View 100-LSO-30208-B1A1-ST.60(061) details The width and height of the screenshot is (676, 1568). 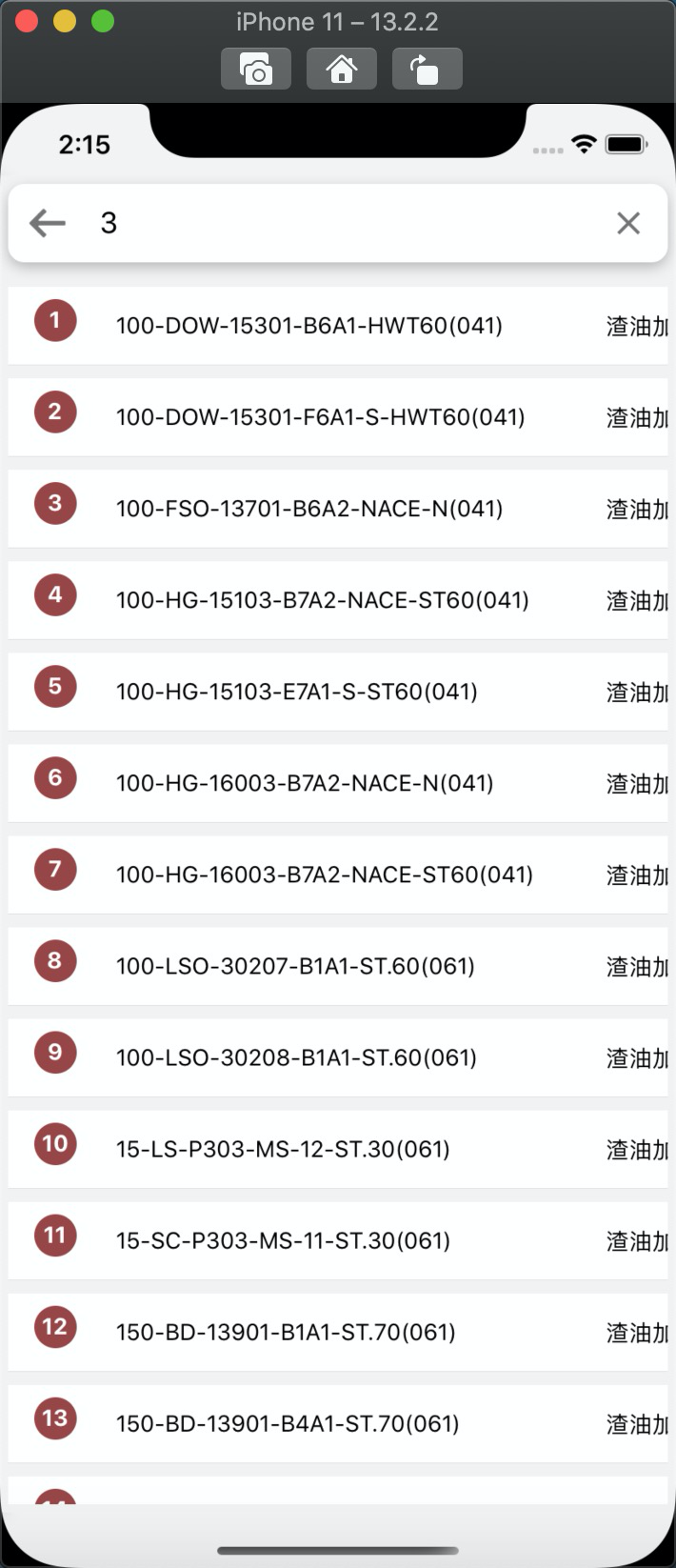pos(296,1057)
